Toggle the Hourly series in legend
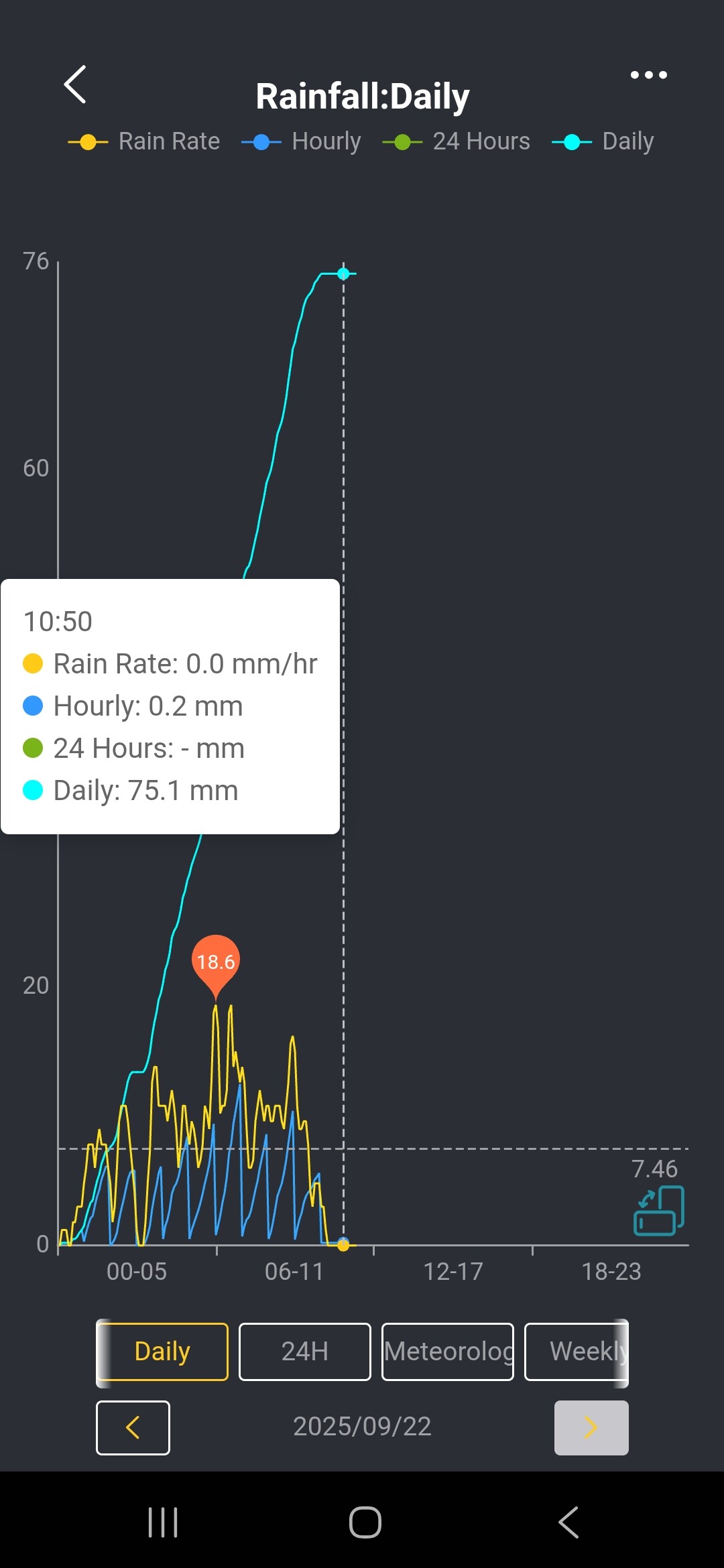 pos(301,141)
